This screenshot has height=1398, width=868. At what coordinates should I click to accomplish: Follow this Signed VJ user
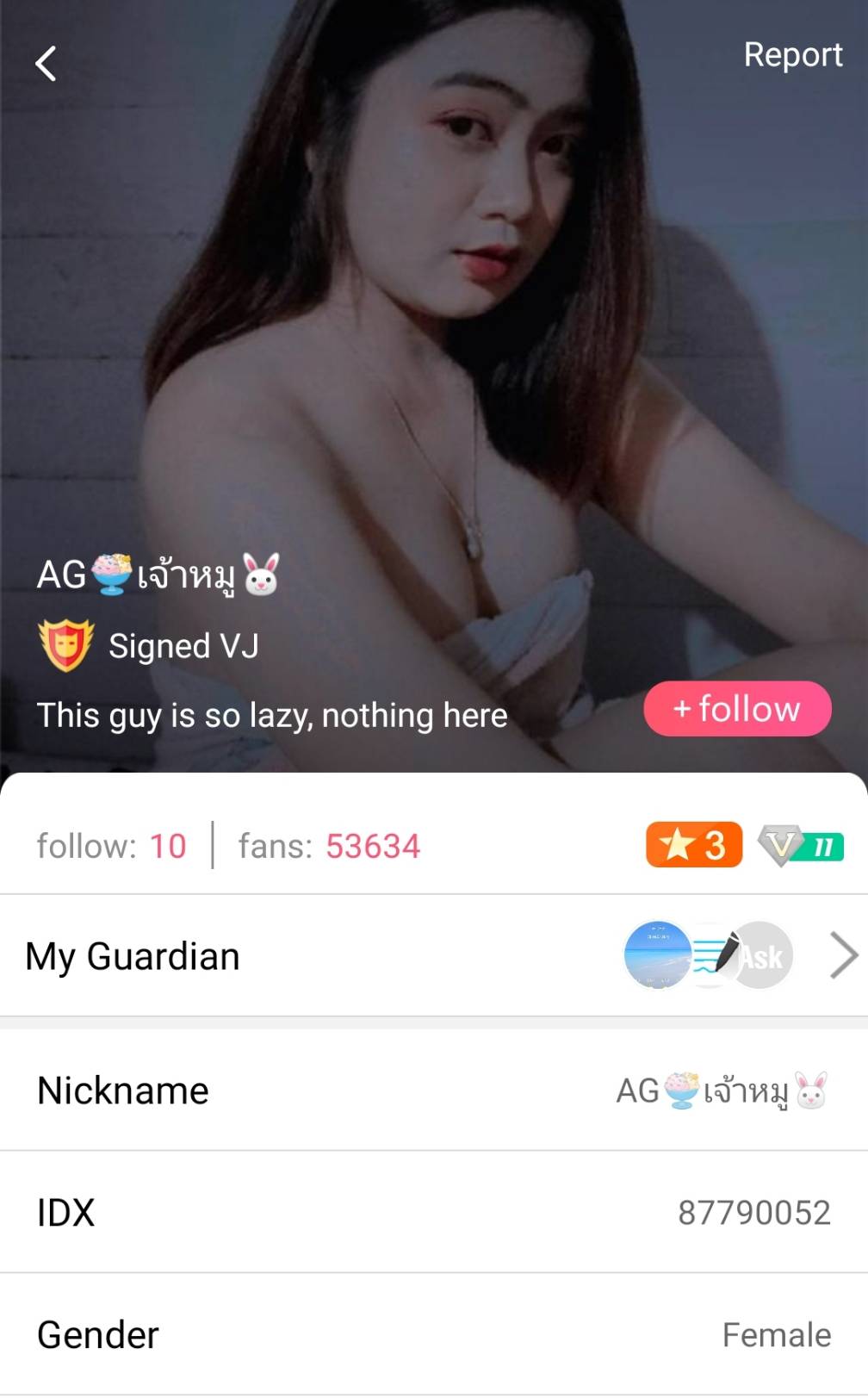[x=737, y=709]
